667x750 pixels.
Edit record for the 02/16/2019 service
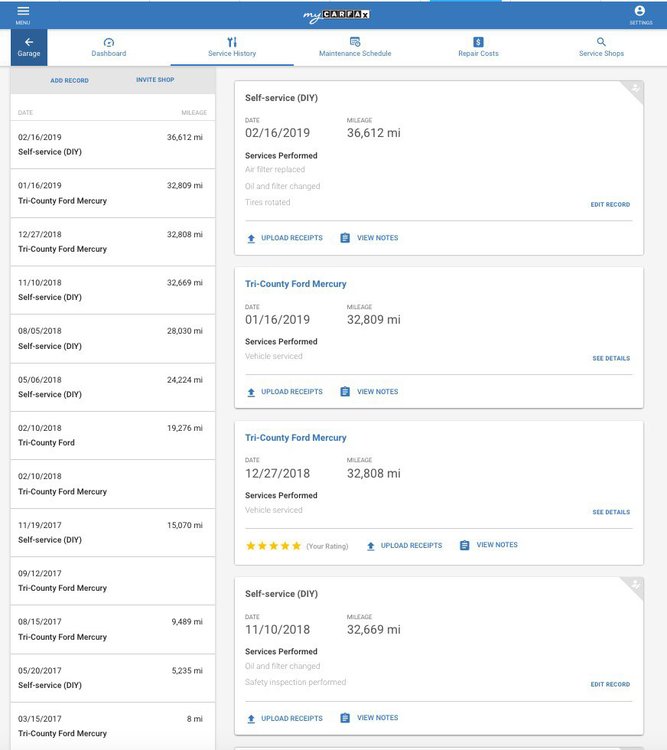coord(610,204)
